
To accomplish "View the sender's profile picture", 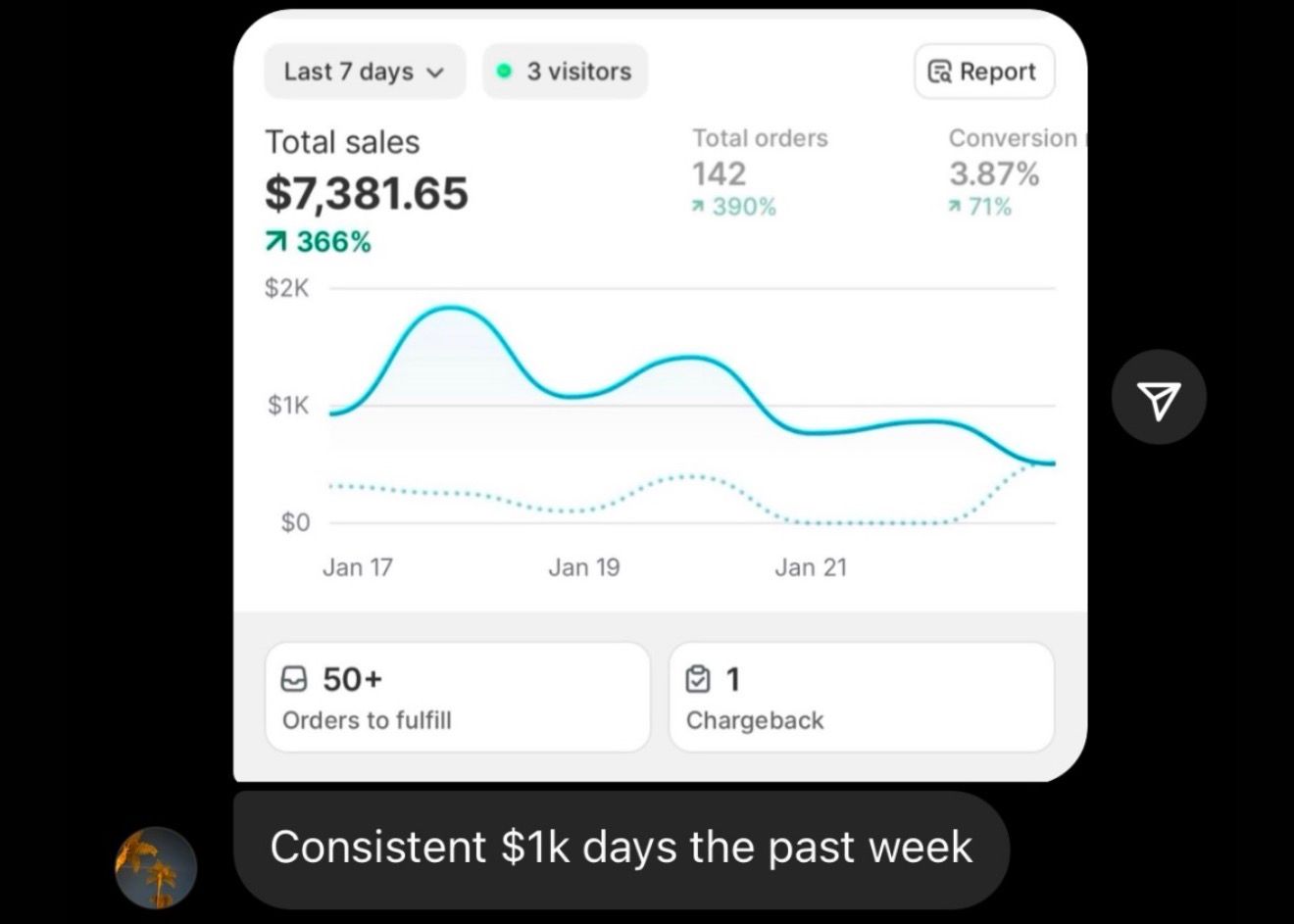I will [157, 867].
